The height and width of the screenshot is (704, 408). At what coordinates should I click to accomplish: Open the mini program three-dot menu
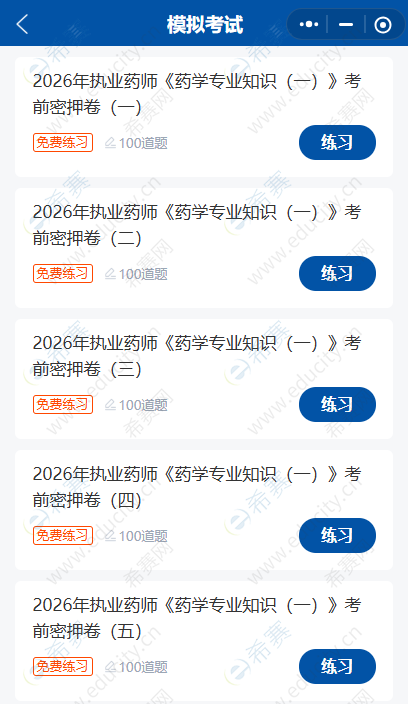309,24
